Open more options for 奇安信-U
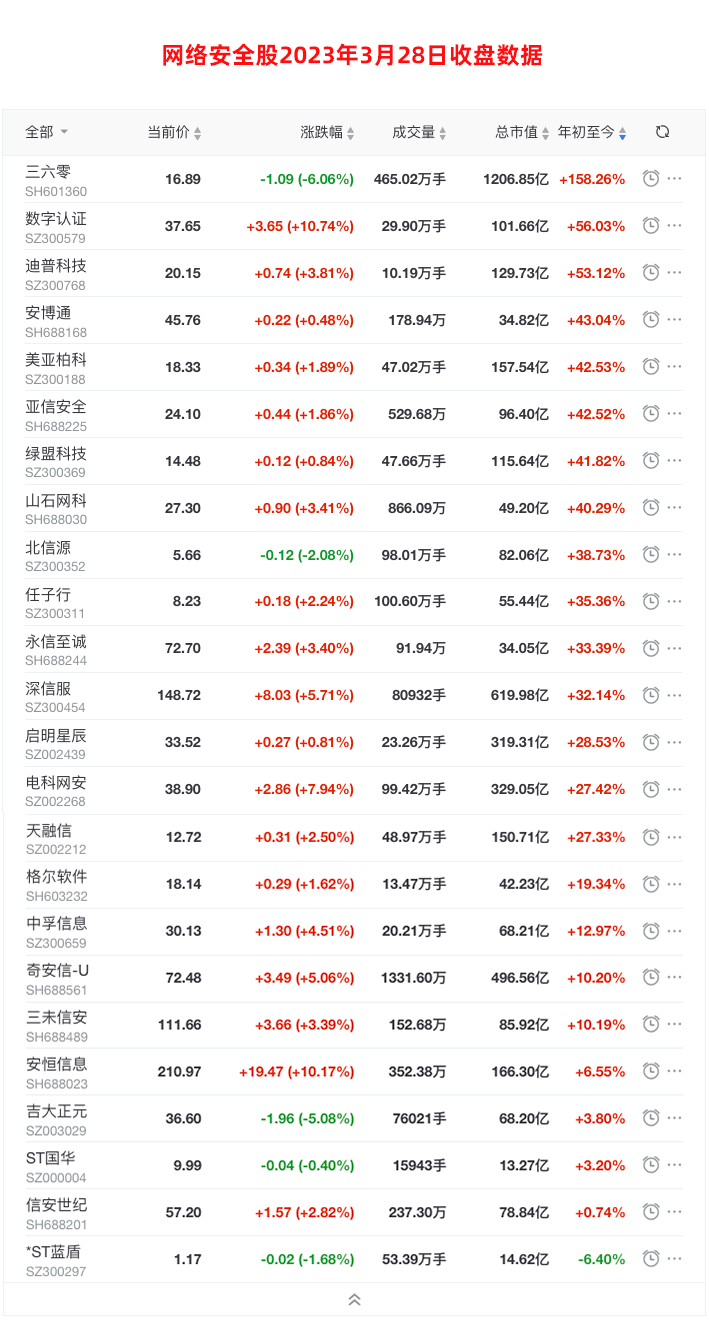This screenshot has width=709, height=1331. coord(675,977)
